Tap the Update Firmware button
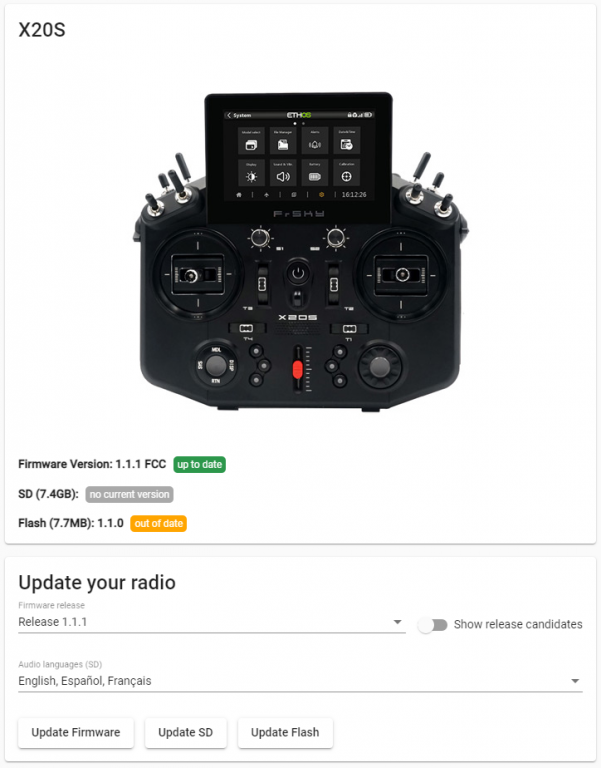The width and height of the screenshot is (601, 768). [x=76, y=732]
